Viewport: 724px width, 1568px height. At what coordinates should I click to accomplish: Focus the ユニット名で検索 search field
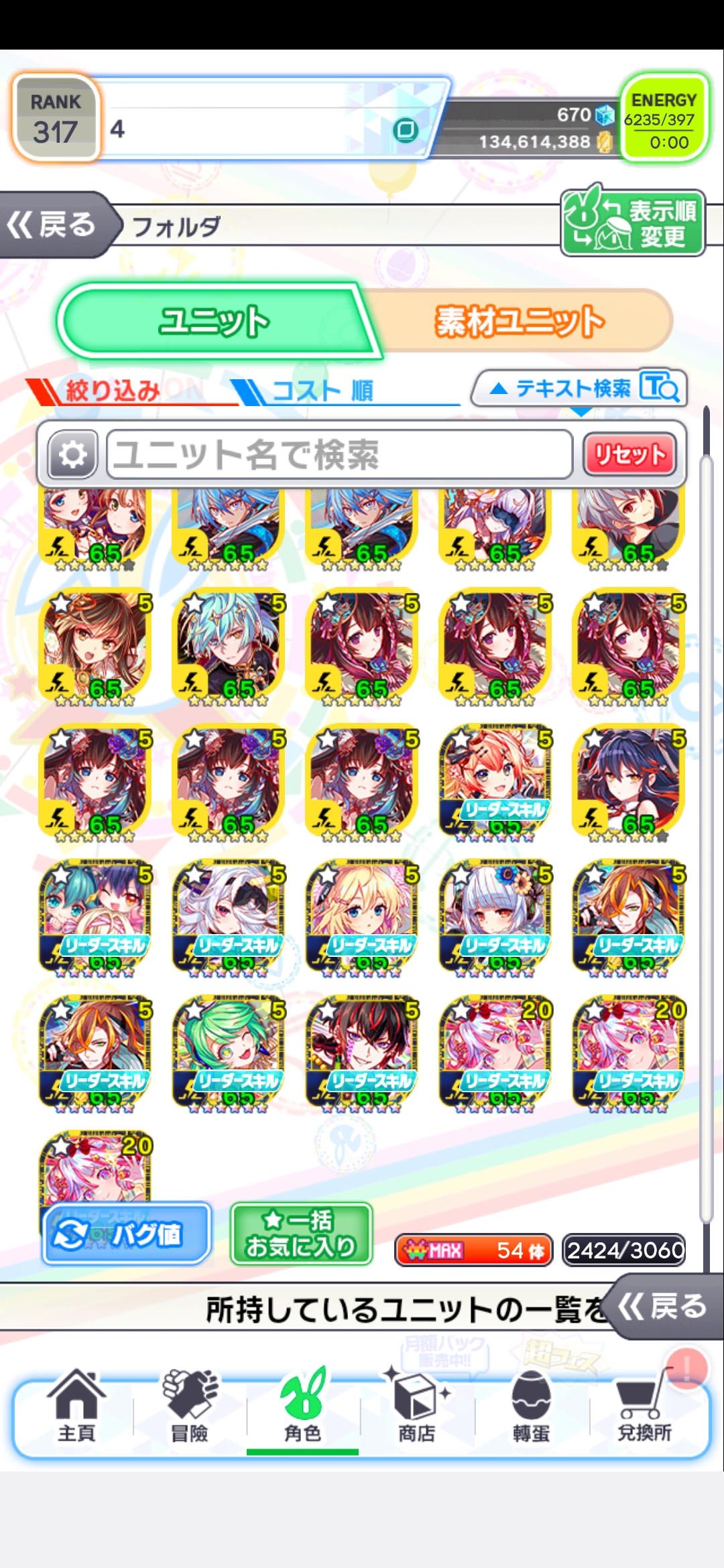pos(339,455)
